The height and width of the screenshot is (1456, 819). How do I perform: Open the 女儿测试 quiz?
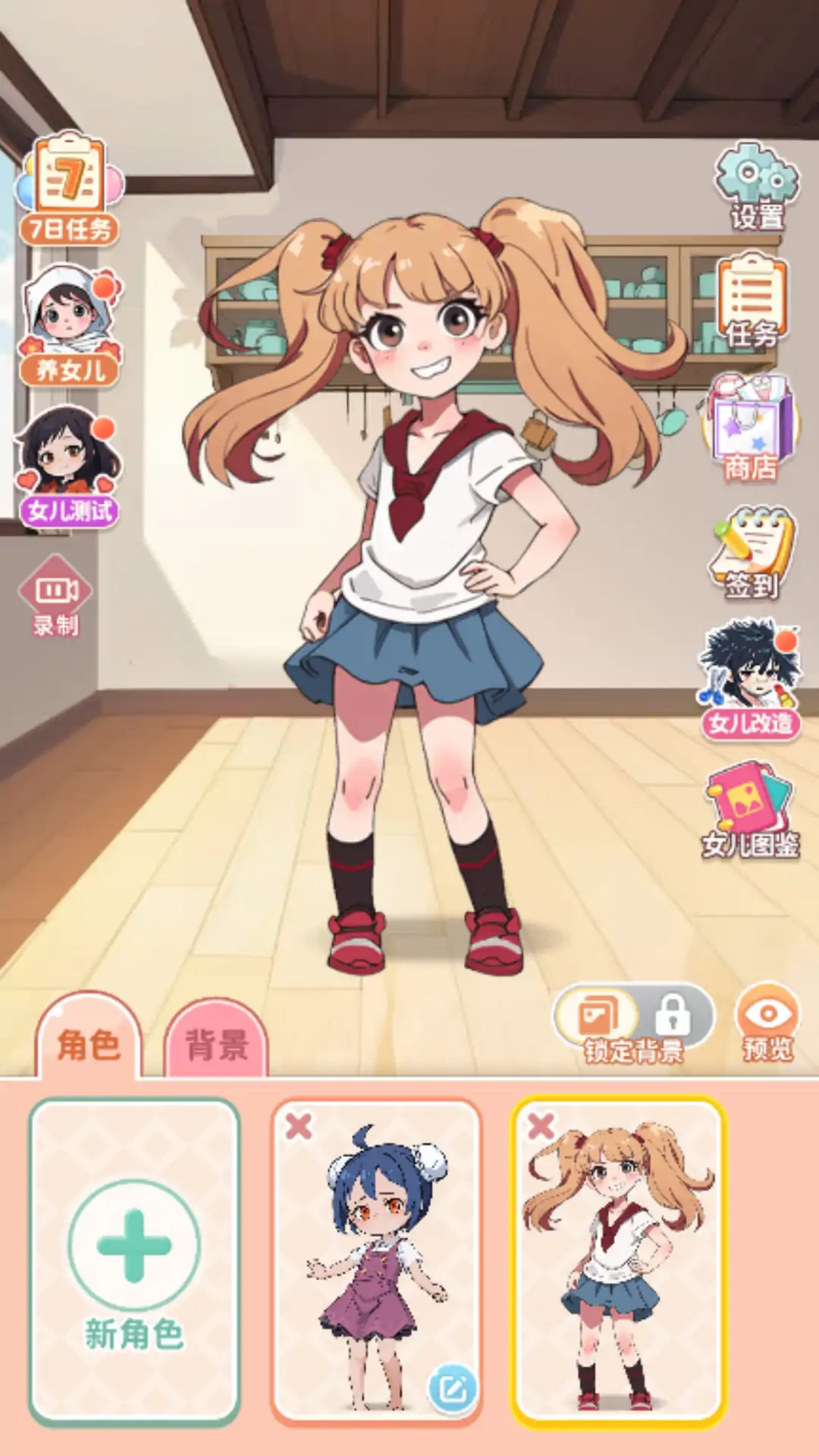click(68, 466)
